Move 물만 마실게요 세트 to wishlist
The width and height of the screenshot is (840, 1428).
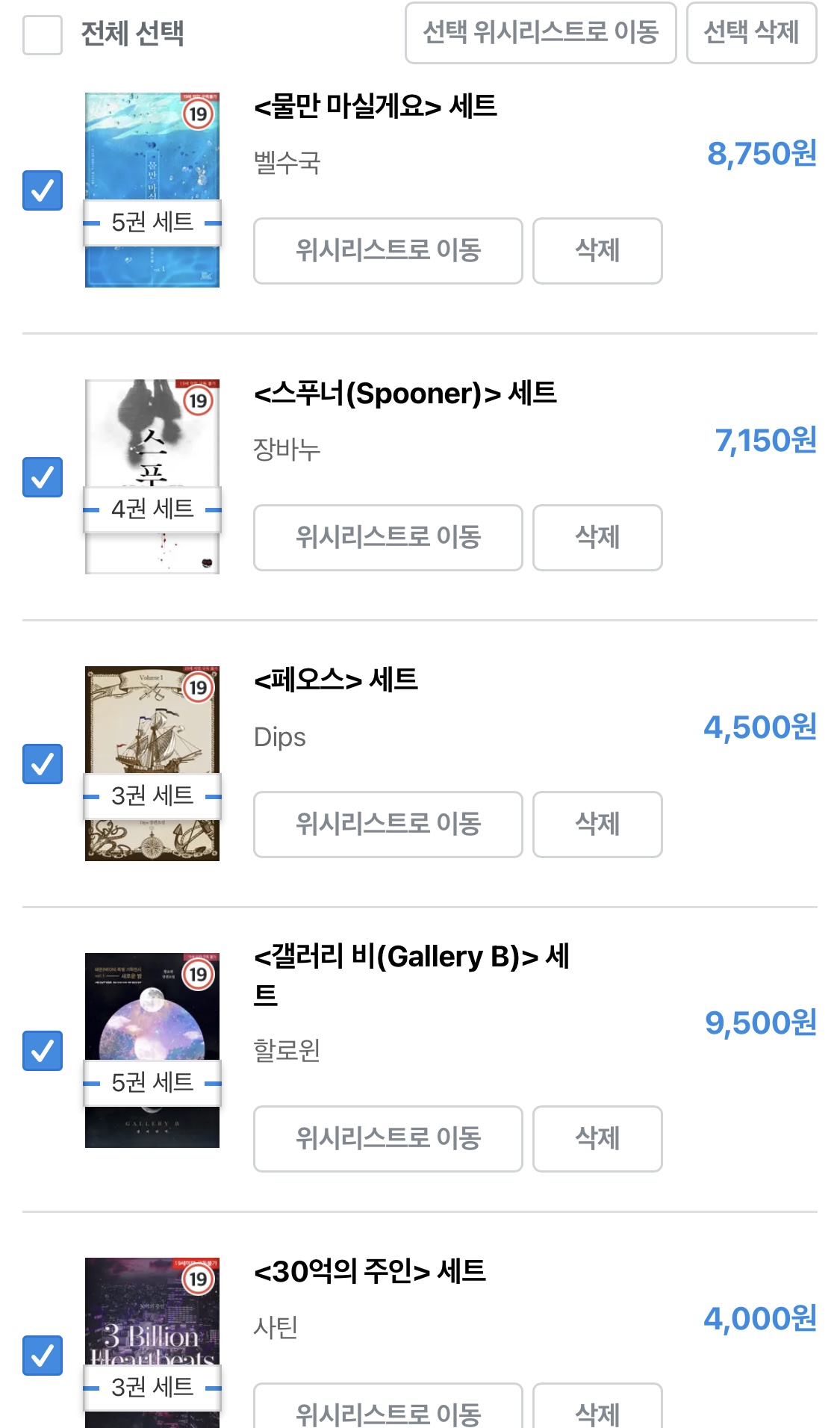tap(388, 251)
